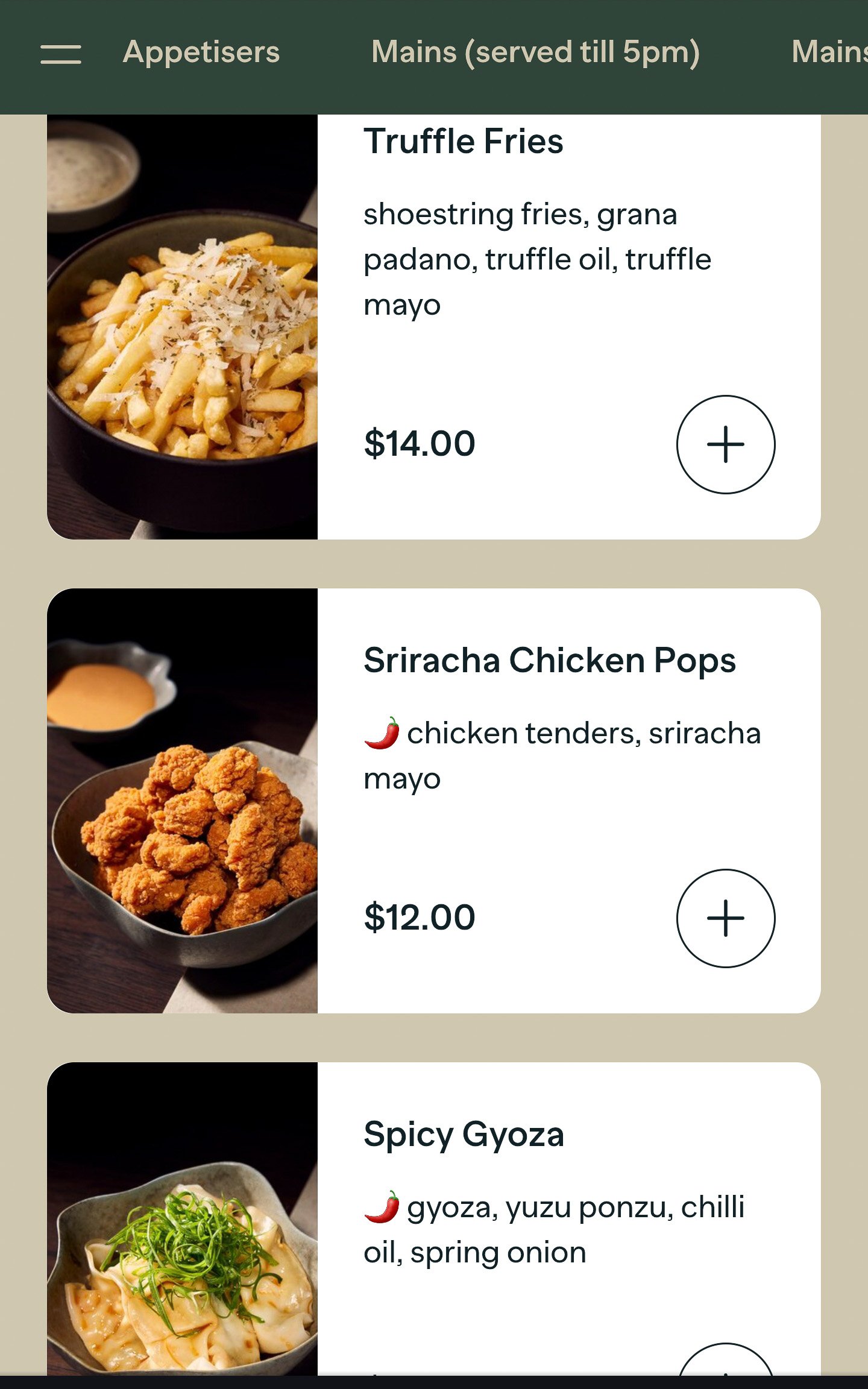
Task: Open the hamburger menu
Action: tap(61, 54)
